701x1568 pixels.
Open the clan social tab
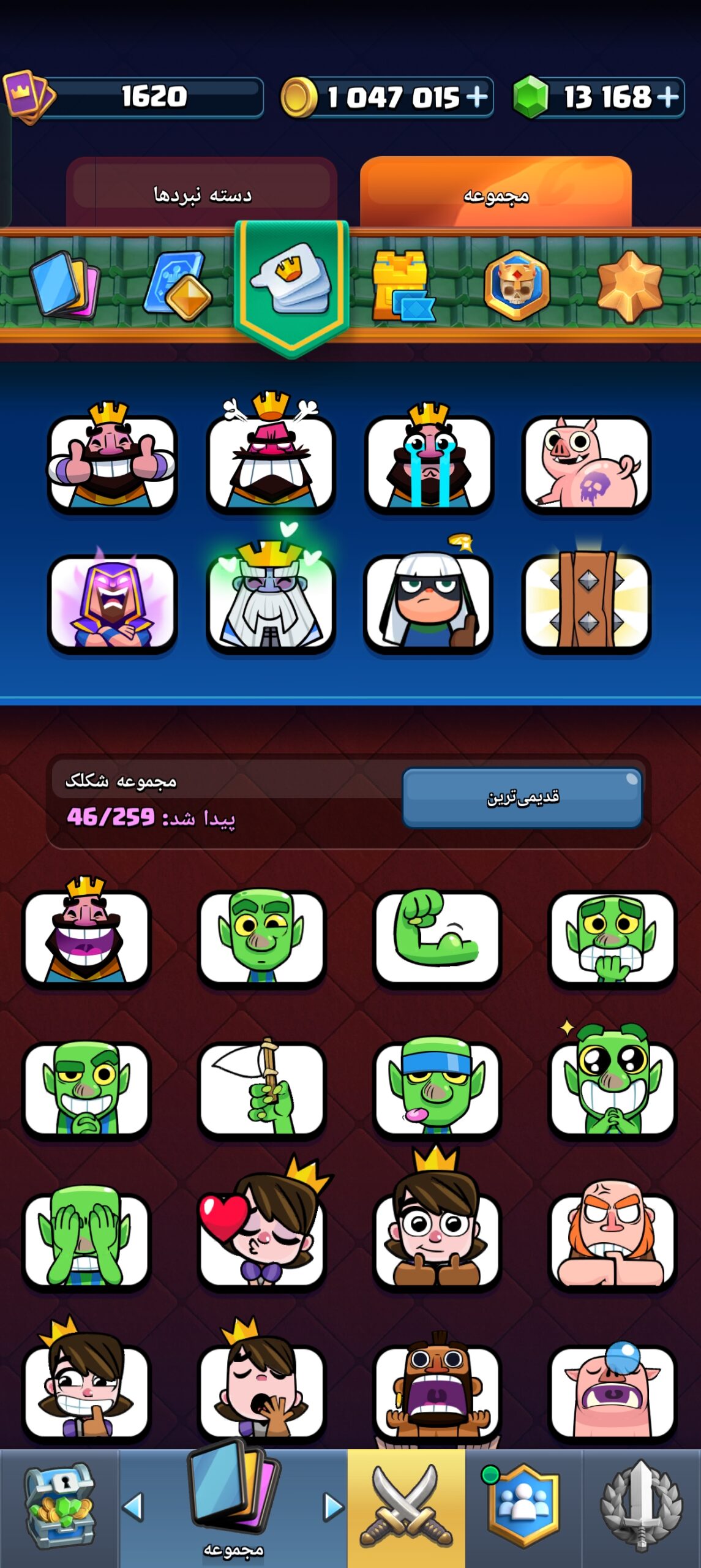(x=524, y=1508)
